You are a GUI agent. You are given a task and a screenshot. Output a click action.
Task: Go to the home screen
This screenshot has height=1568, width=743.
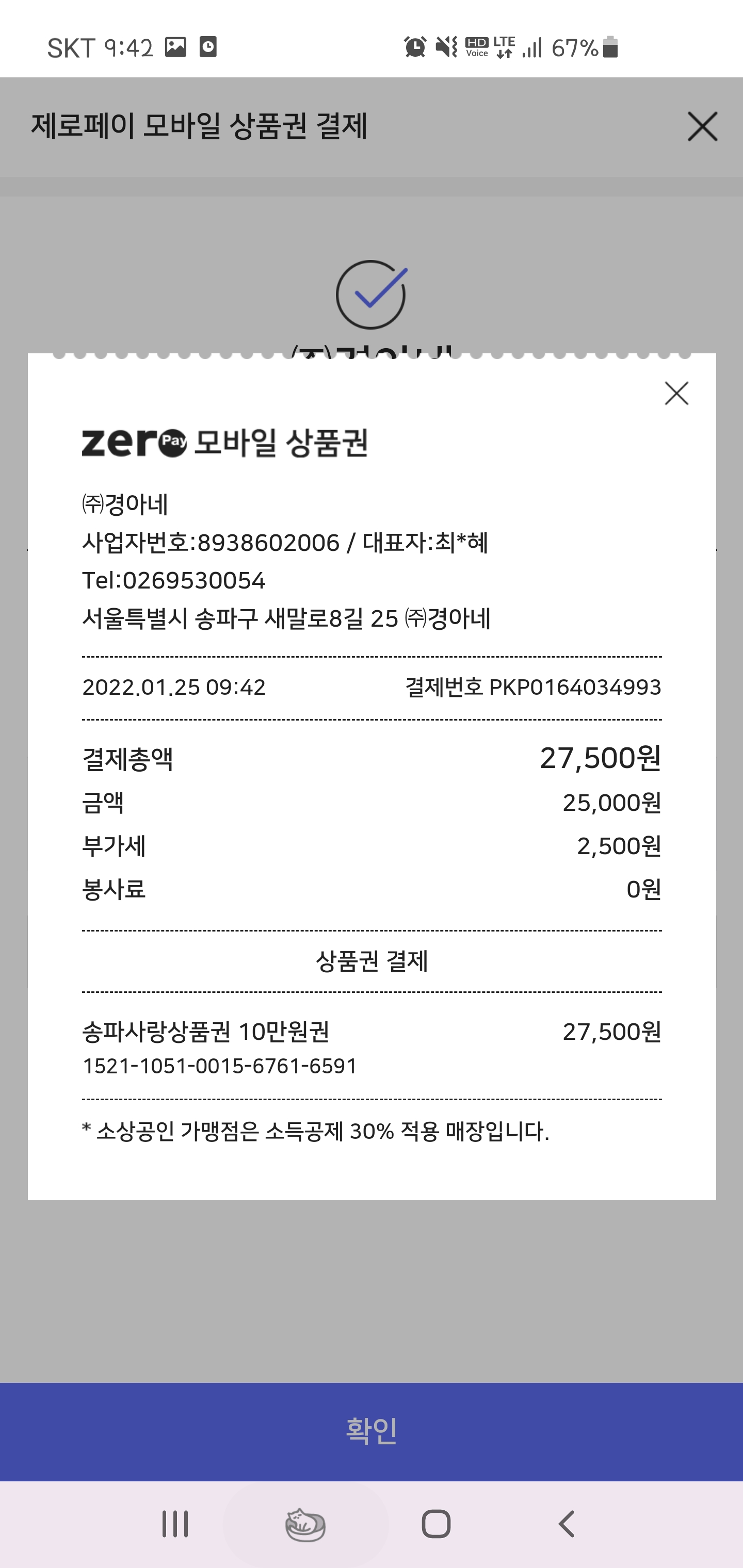(x=436, y=1524)
